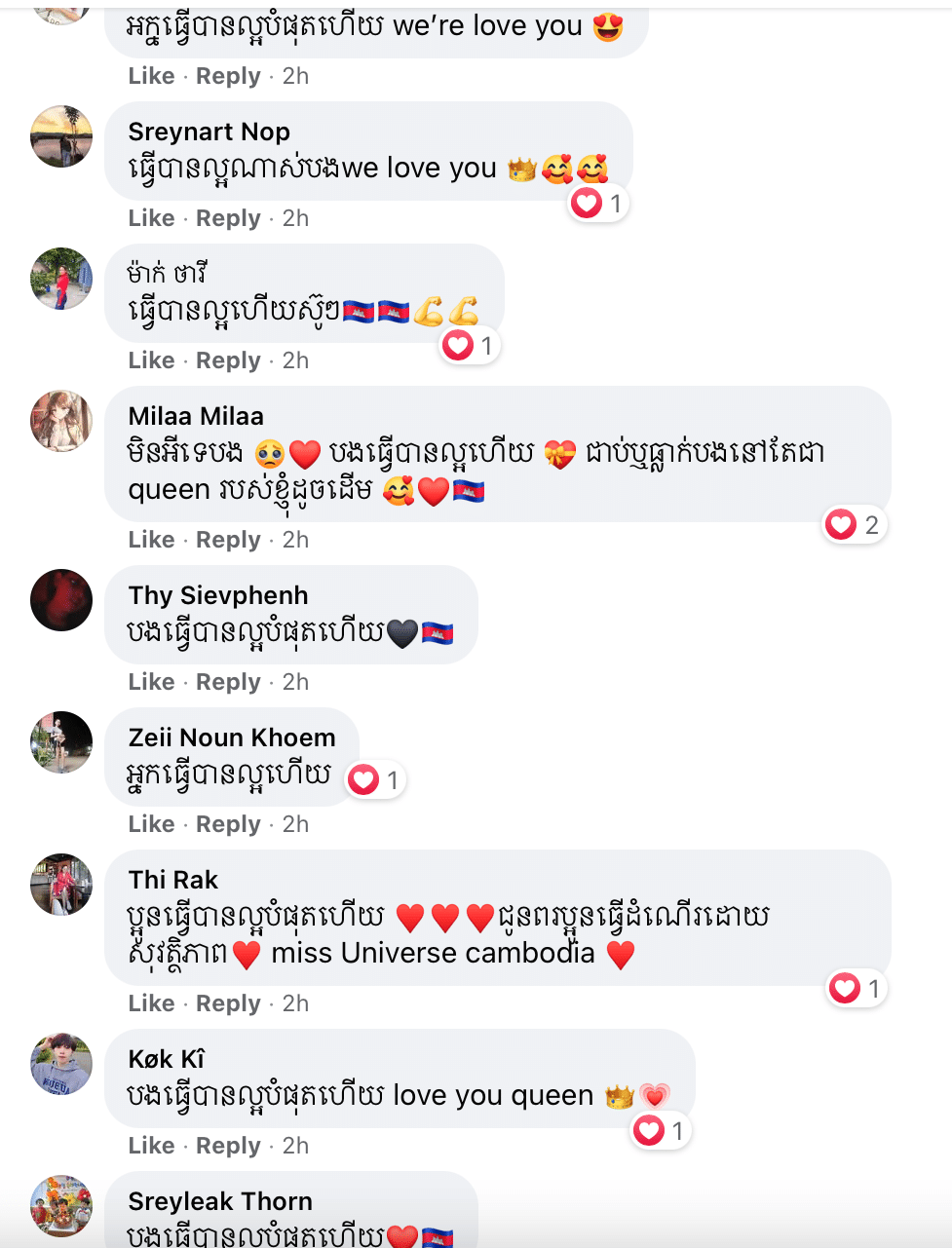Open Milaa Milaa's profile name
This screenshot has height=1248, width=952.
click(196, 416)
